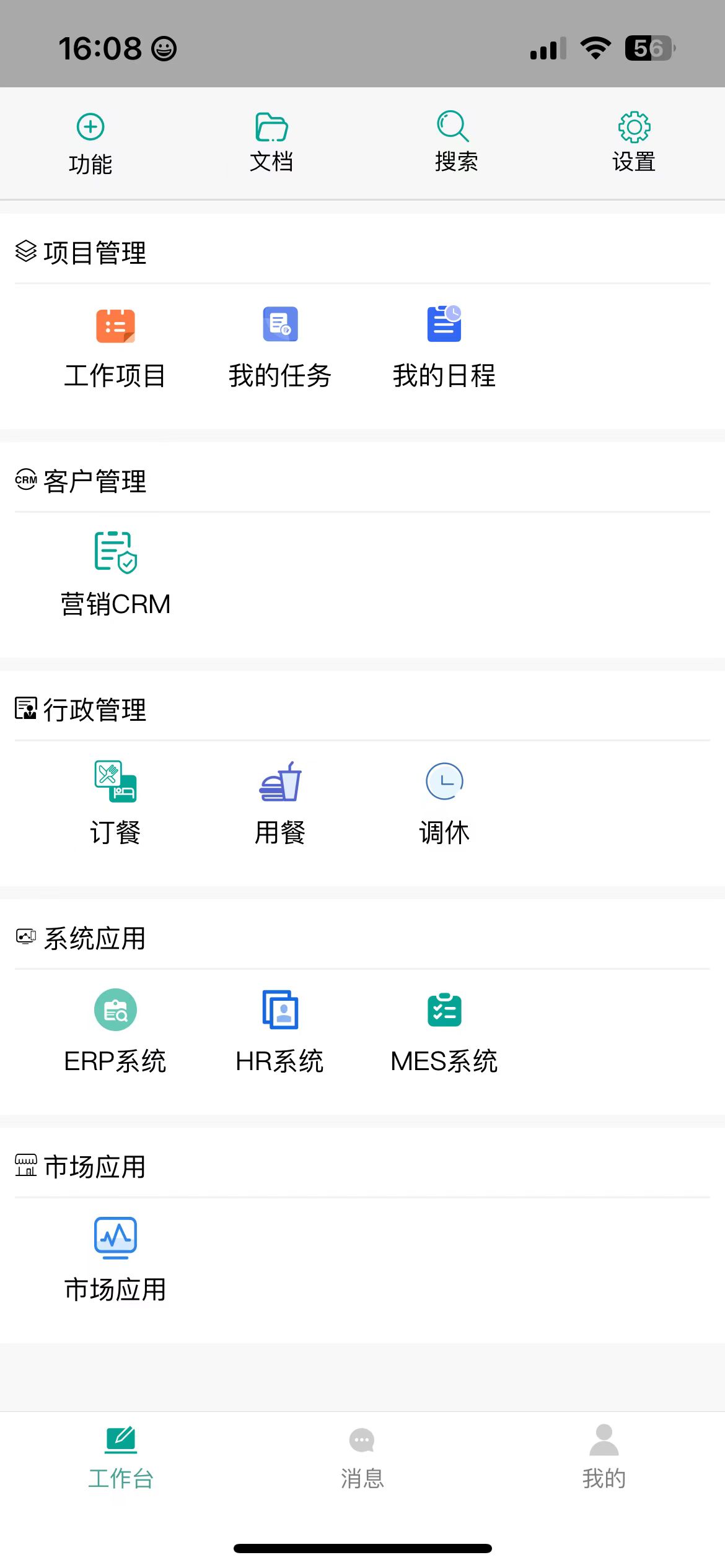
Task: Open 搜索 from the top bar
Action: pyautogui.click(x=455, y=142)
